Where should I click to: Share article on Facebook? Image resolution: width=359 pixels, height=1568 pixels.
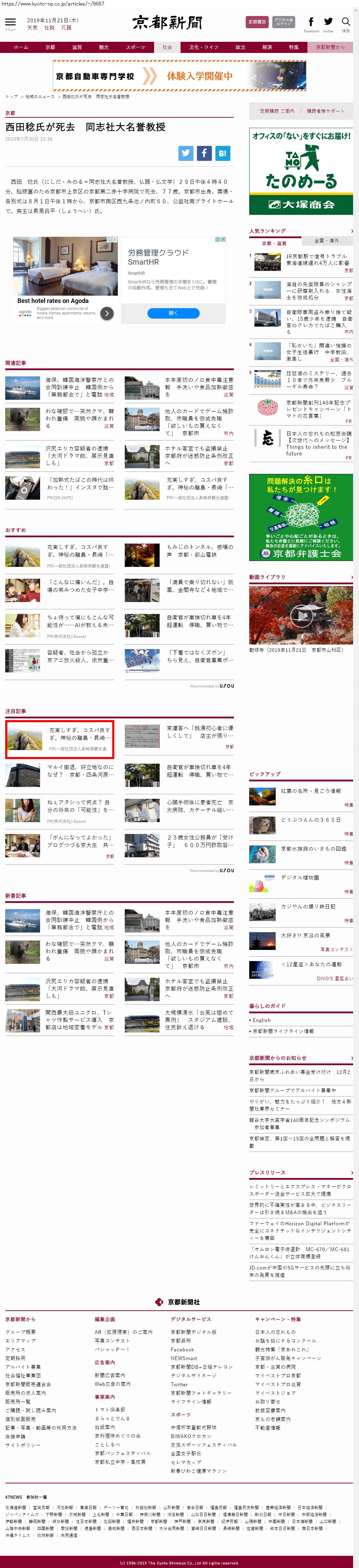[x=204, y=154]
